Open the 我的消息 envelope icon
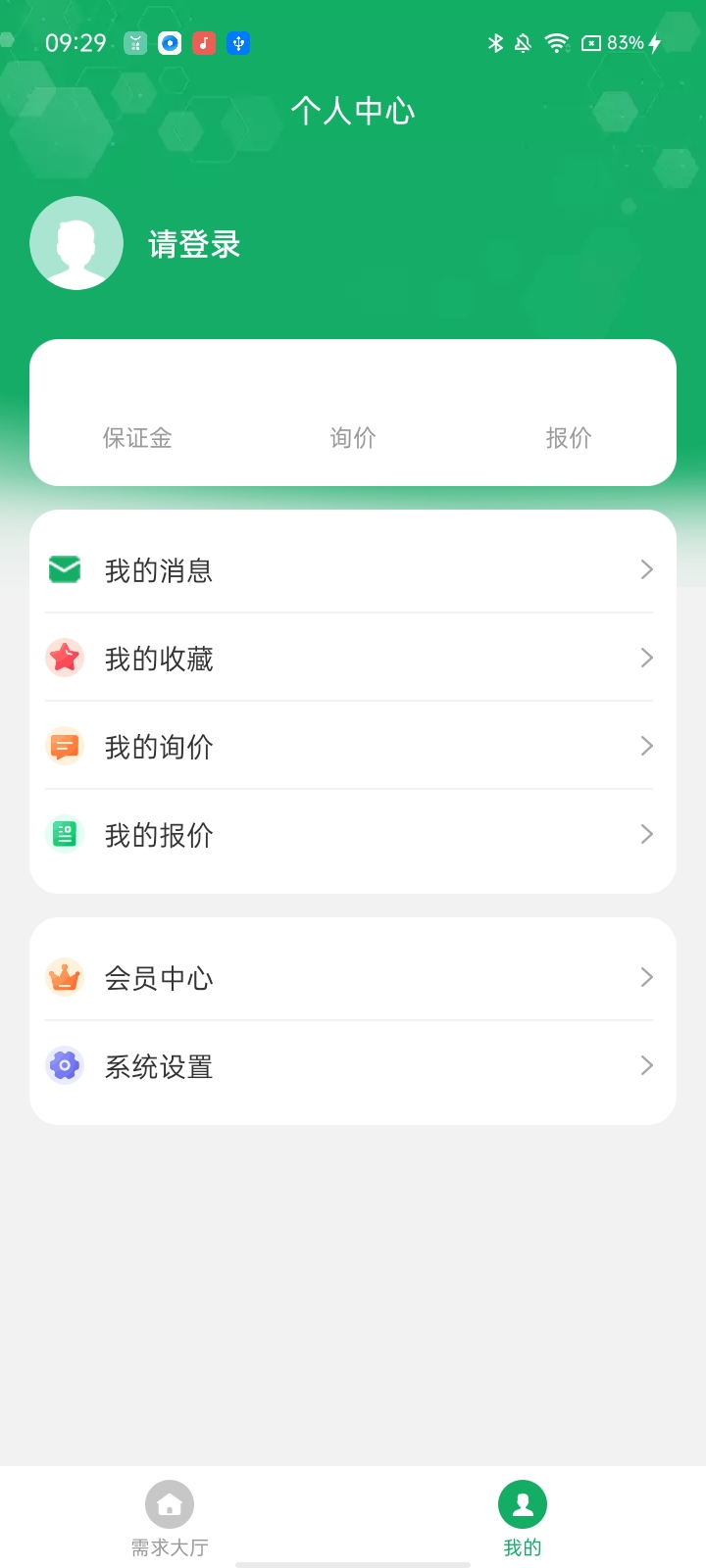The image size is (706, 1568). coord(64,569)
